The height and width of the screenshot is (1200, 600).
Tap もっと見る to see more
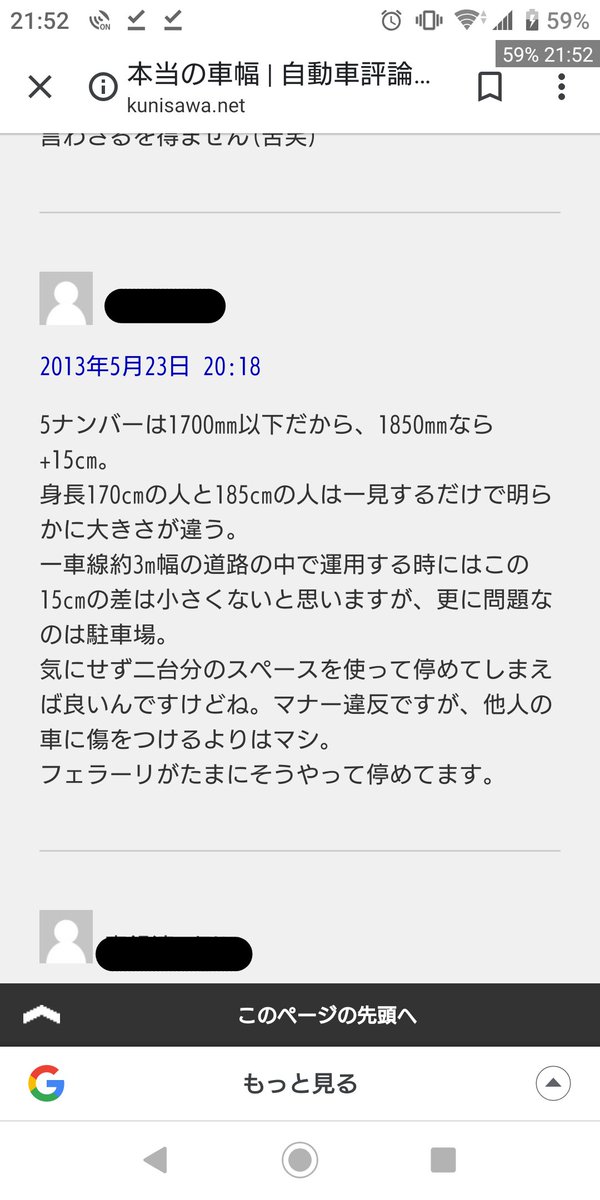pos(300,1083)
